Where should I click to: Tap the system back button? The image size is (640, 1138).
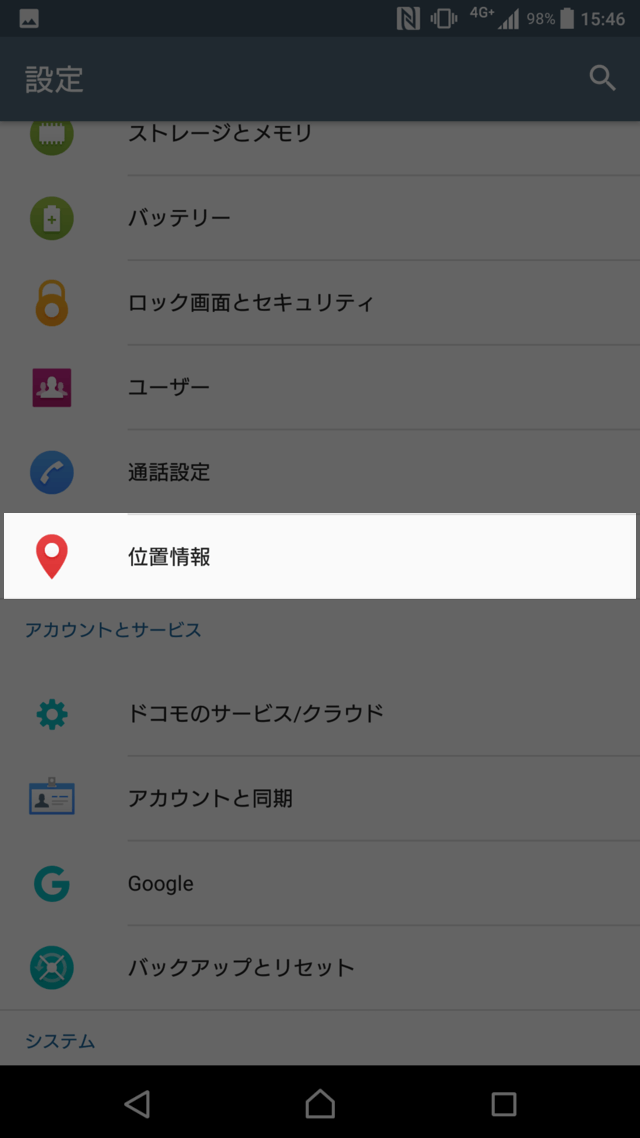(137, 1103)
